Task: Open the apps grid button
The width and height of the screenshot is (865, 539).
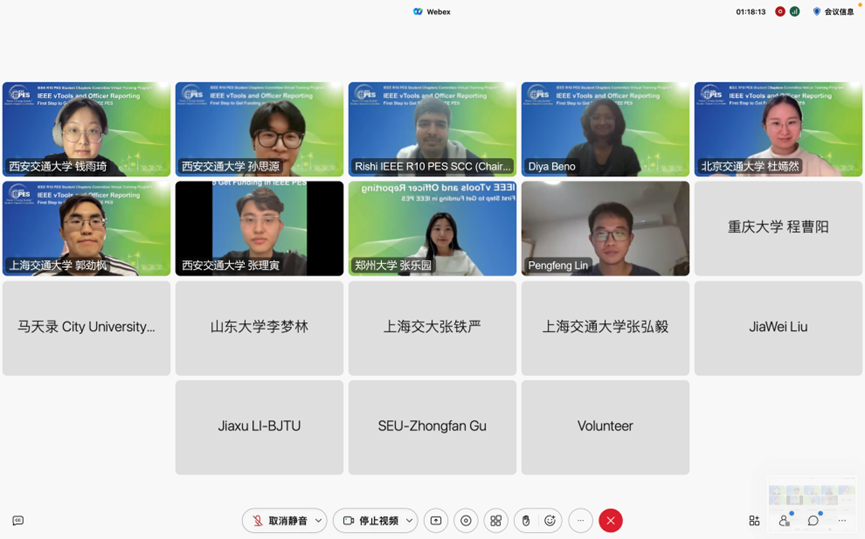Action: coord(495,521)
